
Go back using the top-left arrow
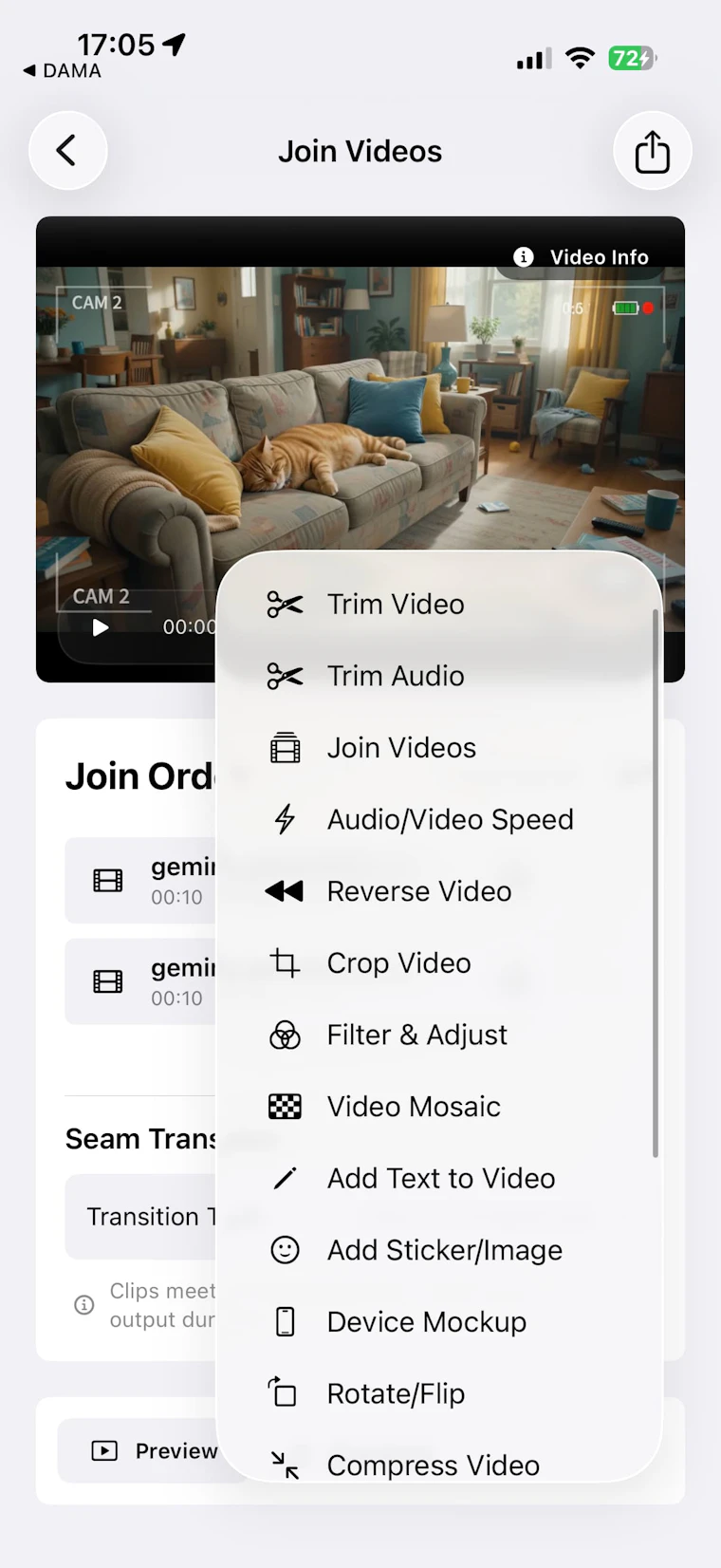tap(67, 150)
